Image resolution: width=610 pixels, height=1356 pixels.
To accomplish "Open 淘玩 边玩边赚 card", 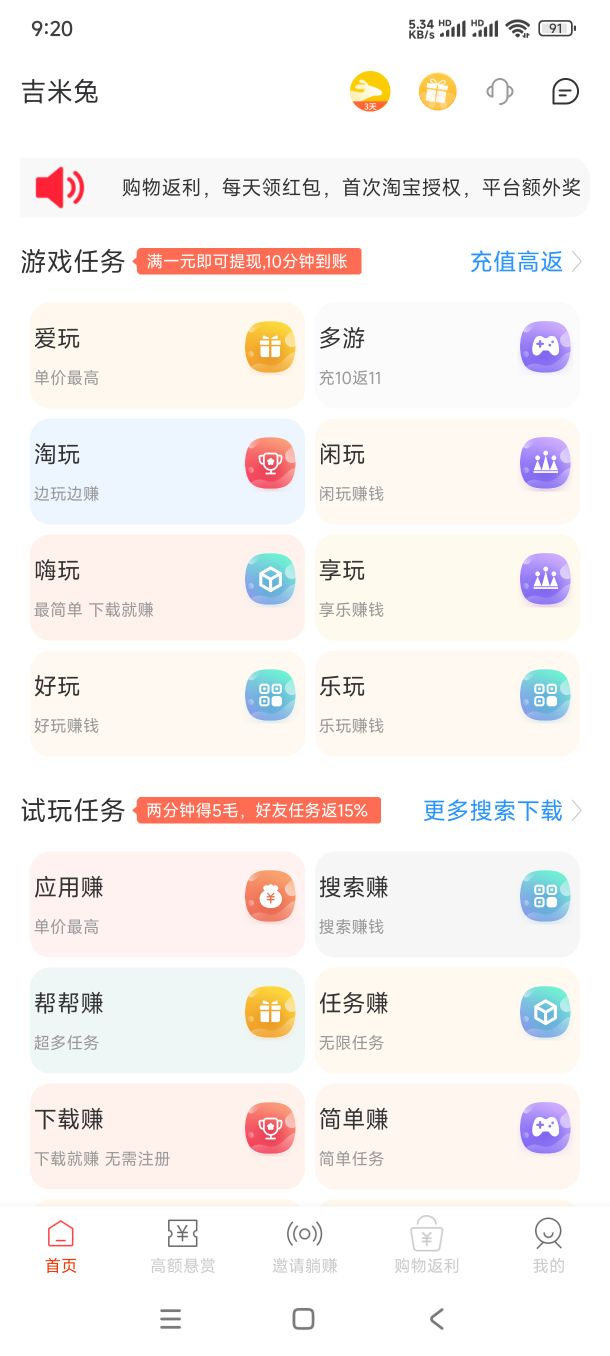I will (x=167, y=471).
